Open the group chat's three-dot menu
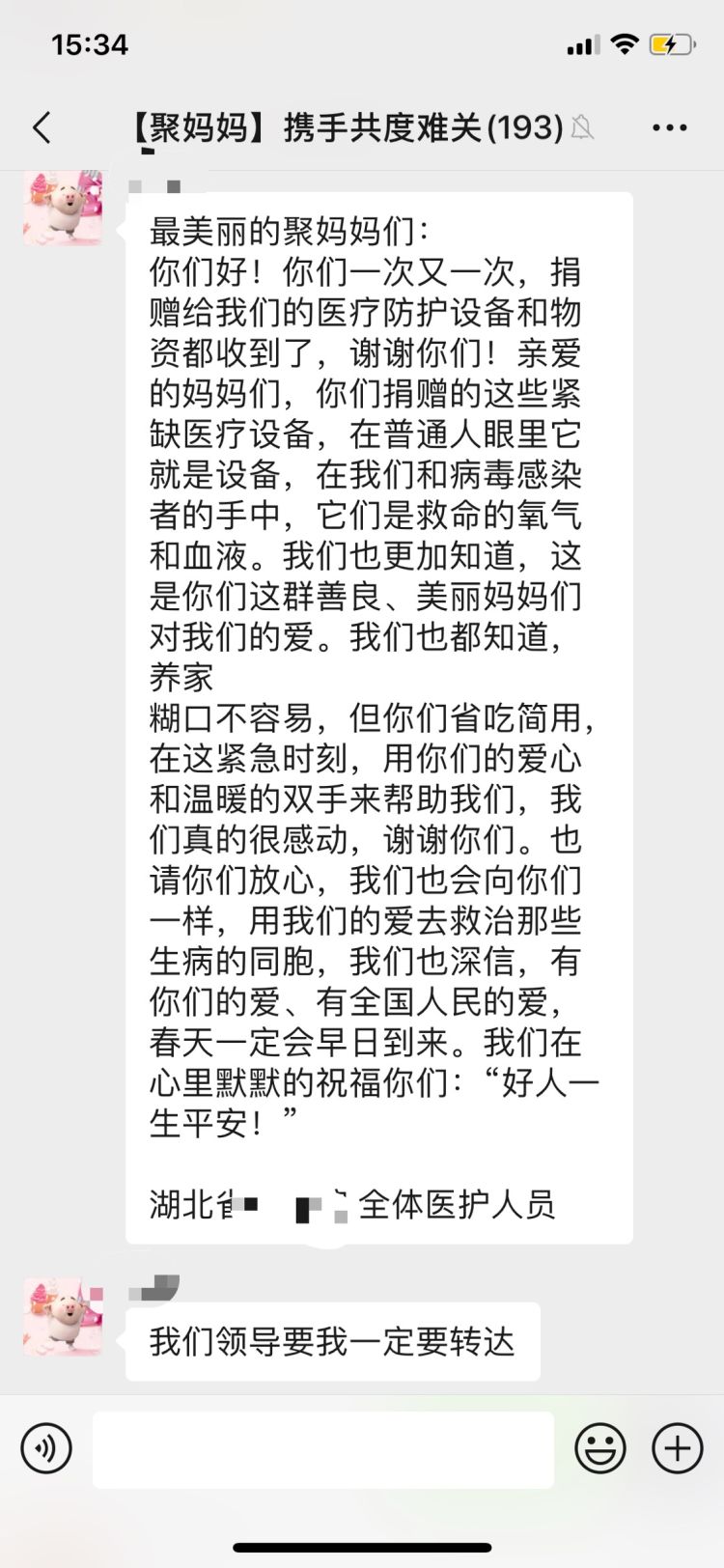 (x=670, y=127)
